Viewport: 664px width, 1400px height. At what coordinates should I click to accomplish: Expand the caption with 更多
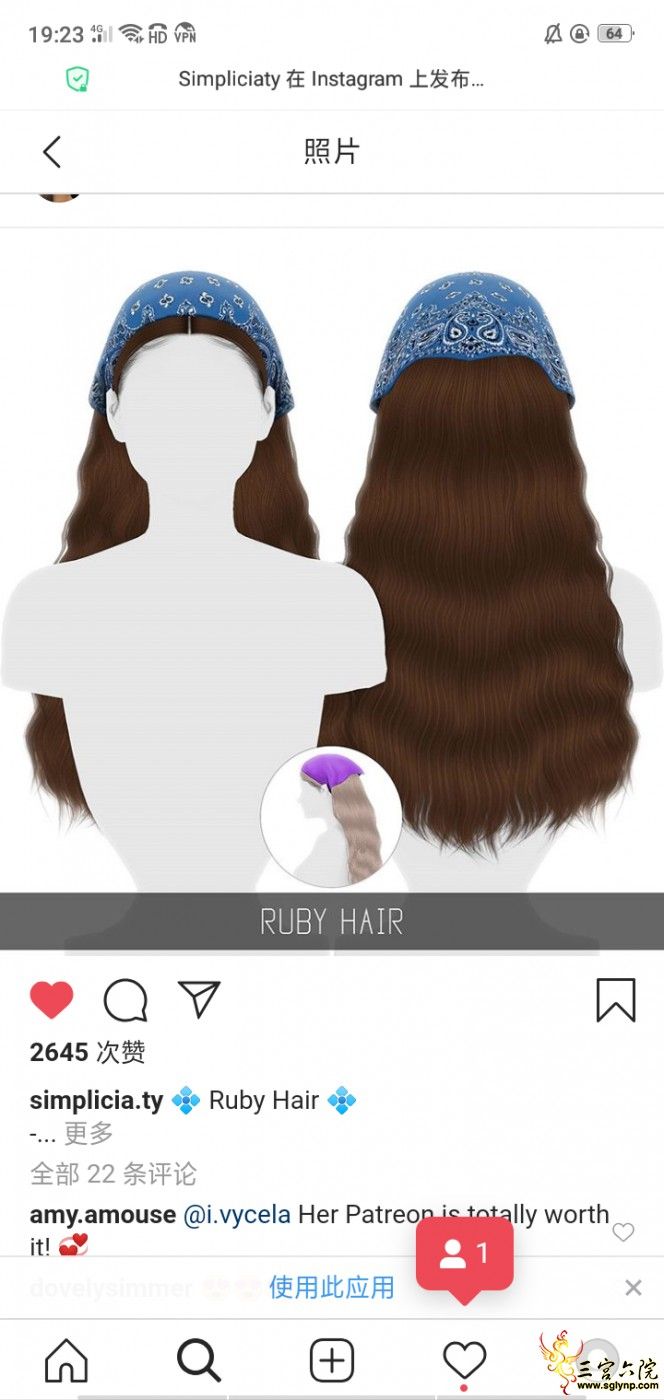click(x=89, y=1133)
